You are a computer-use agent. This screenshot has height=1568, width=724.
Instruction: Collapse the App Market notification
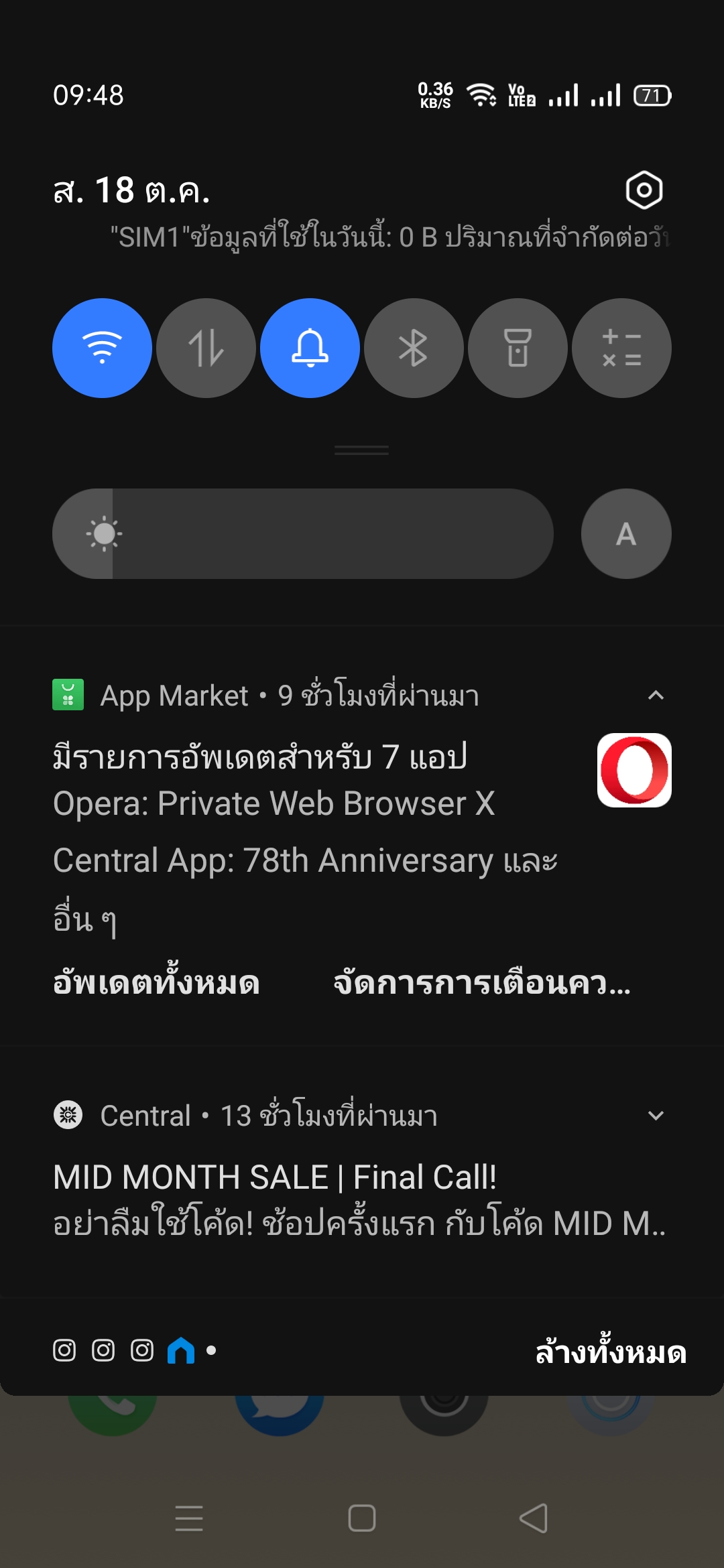(656, 696)
